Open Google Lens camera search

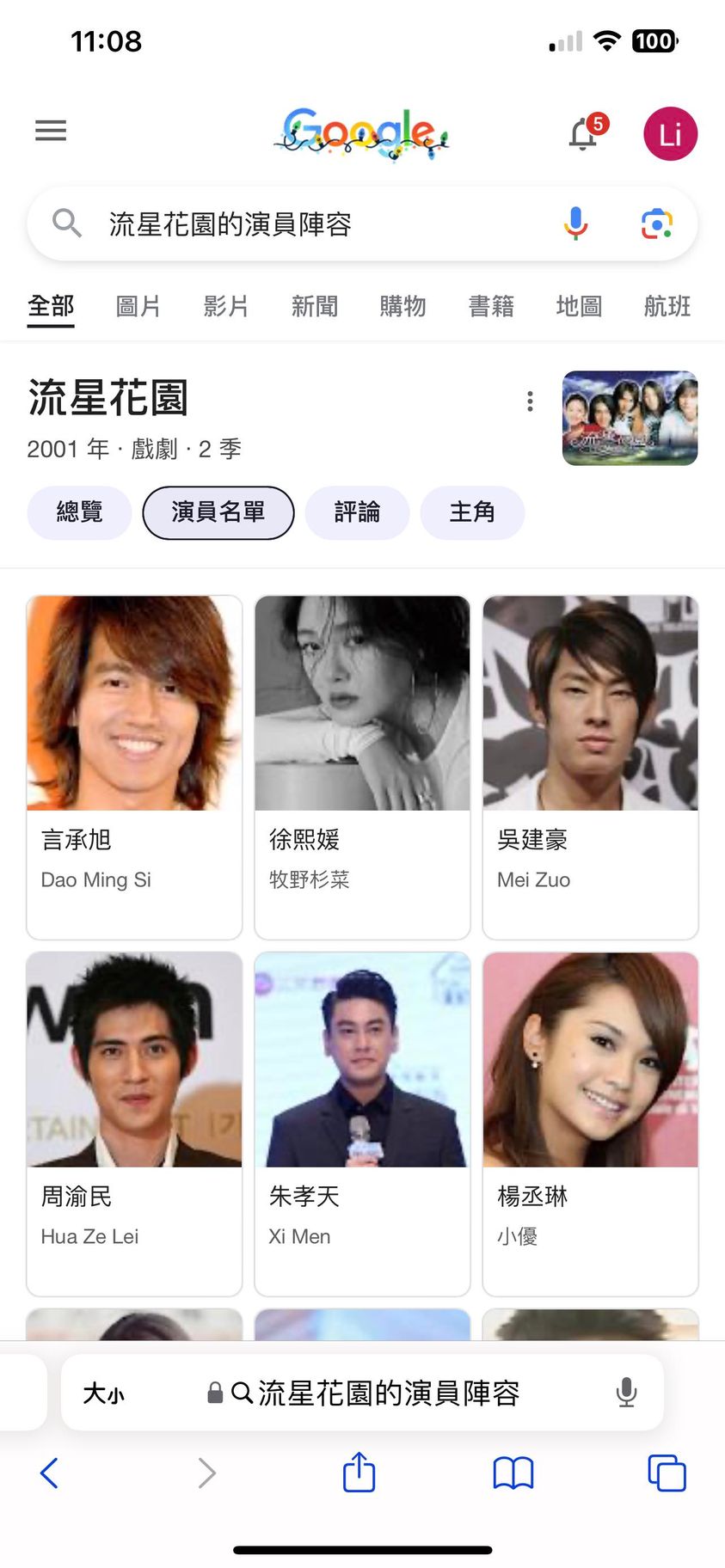[656, 224]
